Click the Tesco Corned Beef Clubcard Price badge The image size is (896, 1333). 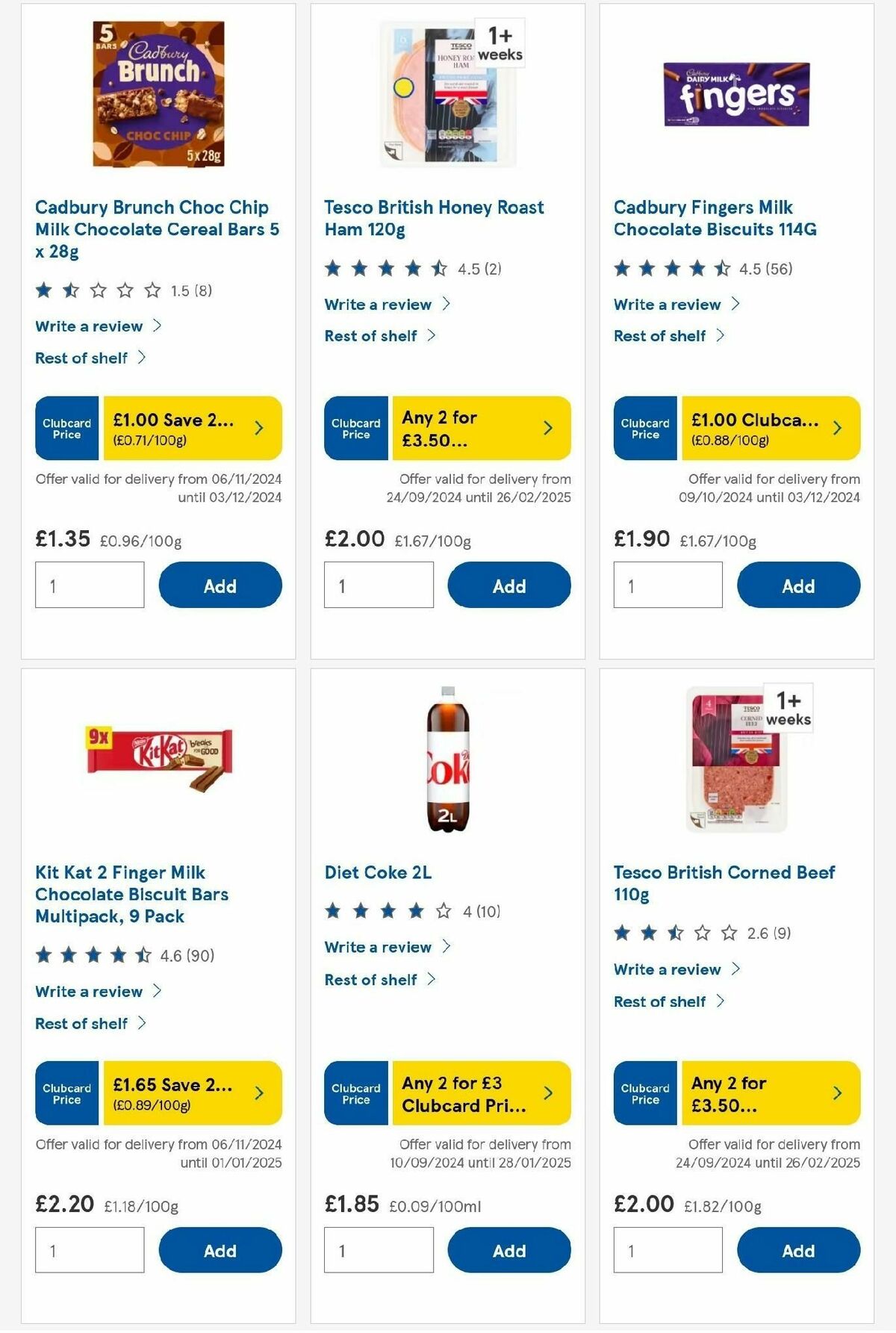pyautogui.click(x=644, y=1093)
